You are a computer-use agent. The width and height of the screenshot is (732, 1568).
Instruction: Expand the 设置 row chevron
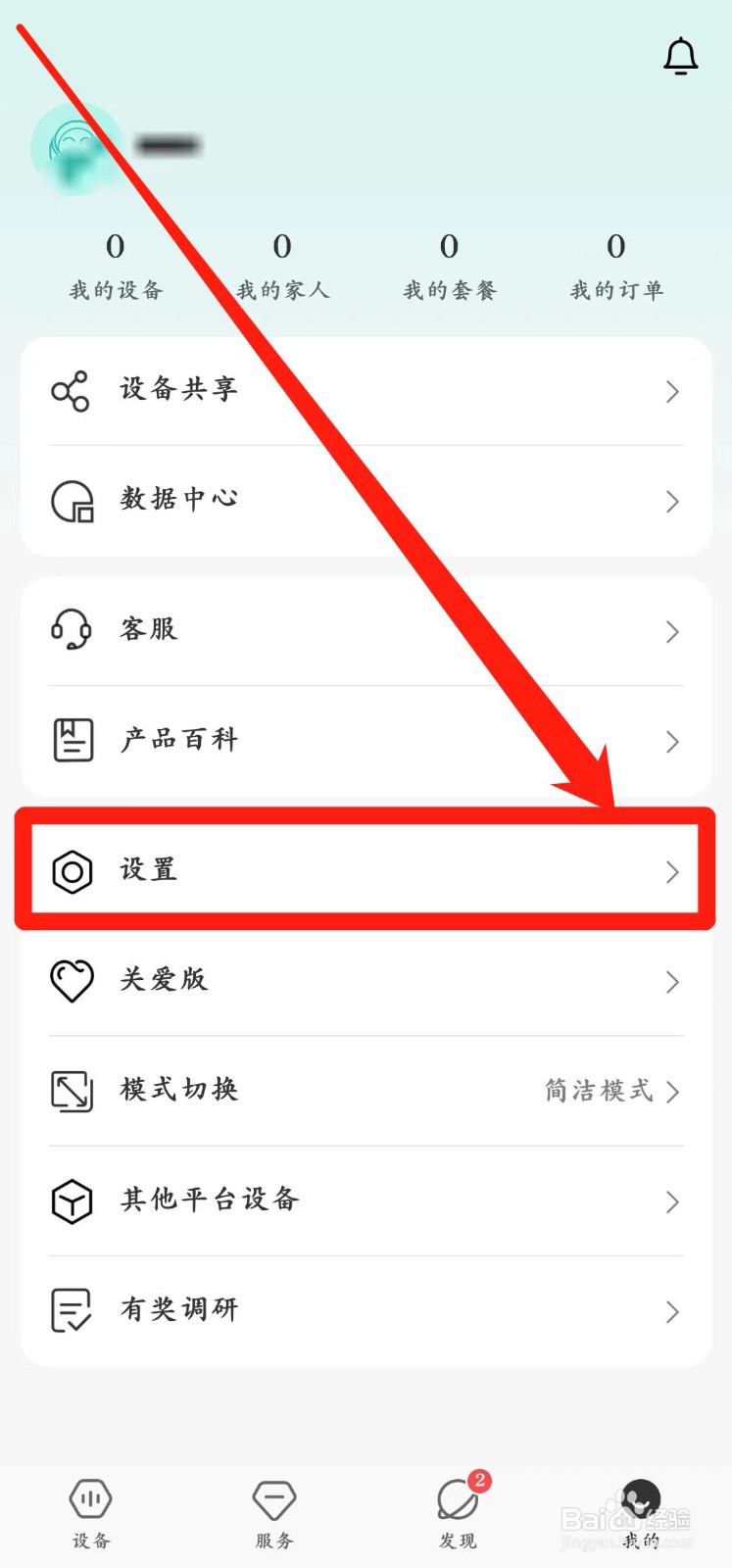(x=672, y=872)
